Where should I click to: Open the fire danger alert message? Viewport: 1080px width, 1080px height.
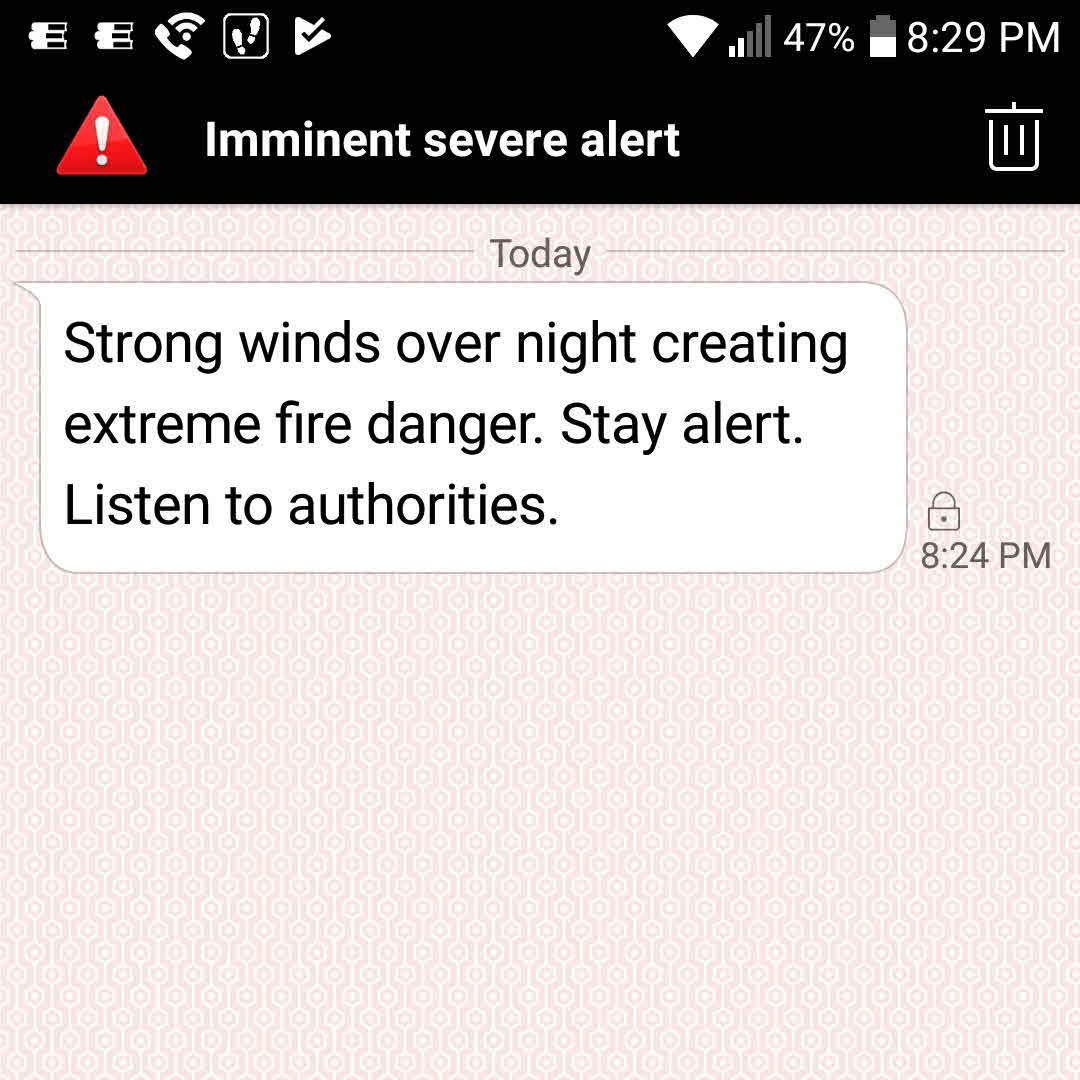coord(472,426)
